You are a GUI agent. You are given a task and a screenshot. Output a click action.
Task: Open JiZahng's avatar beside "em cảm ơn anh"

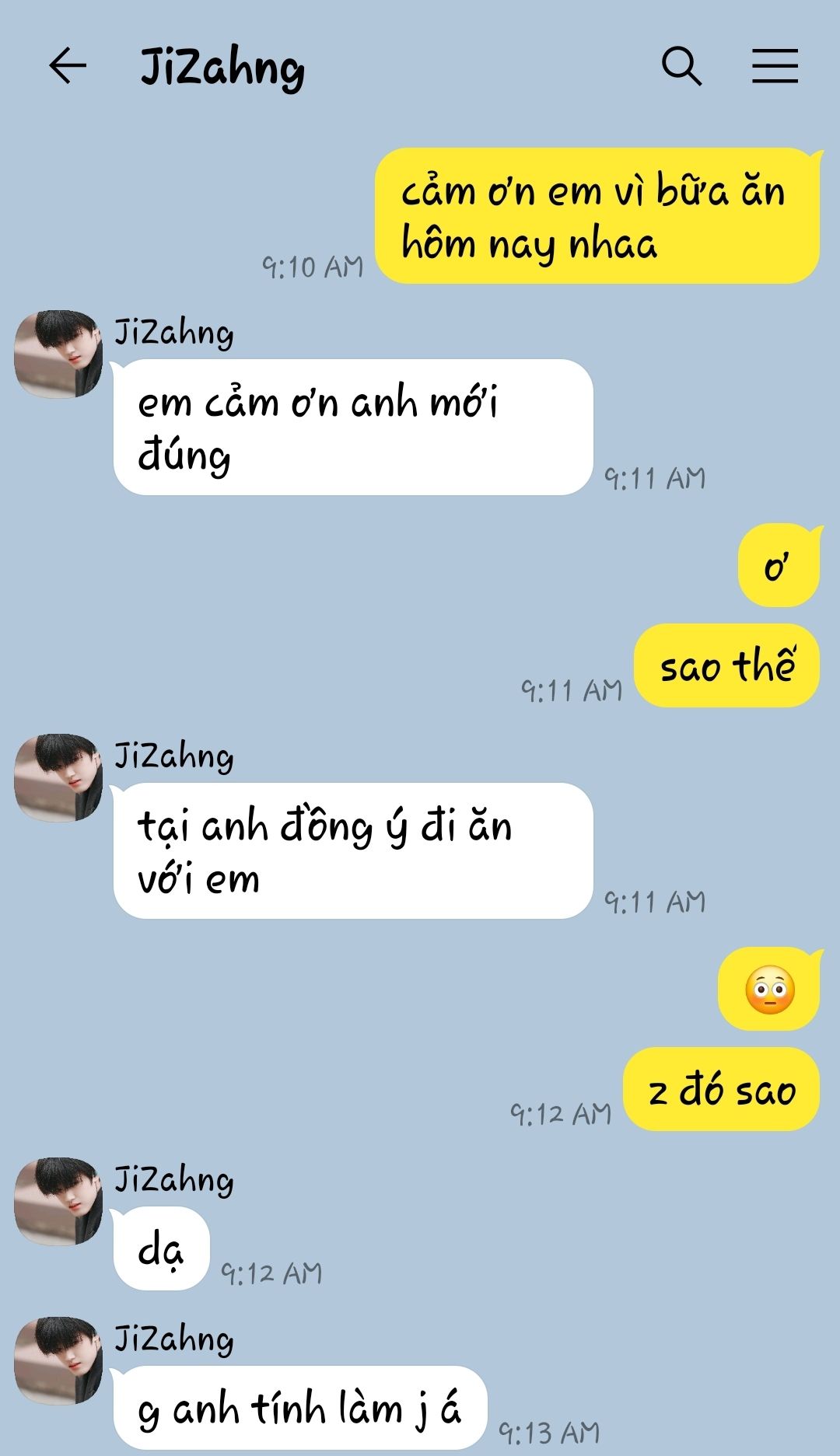click(58, 354)
